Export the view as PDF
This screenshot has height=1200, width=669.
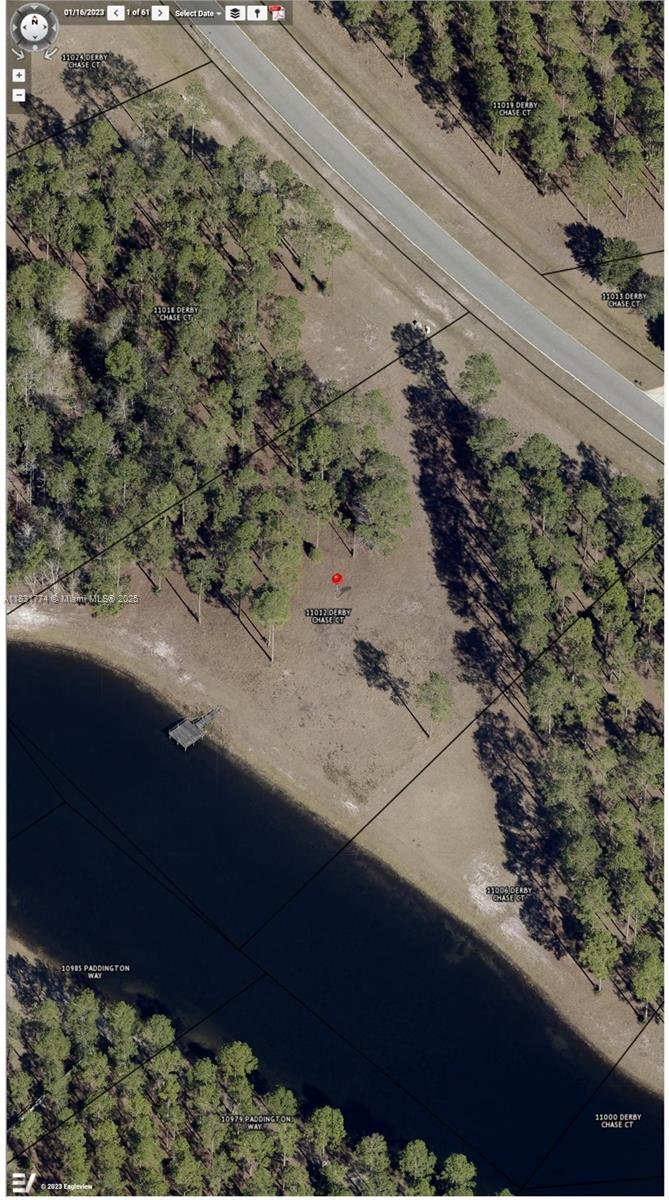click(277, 13)
